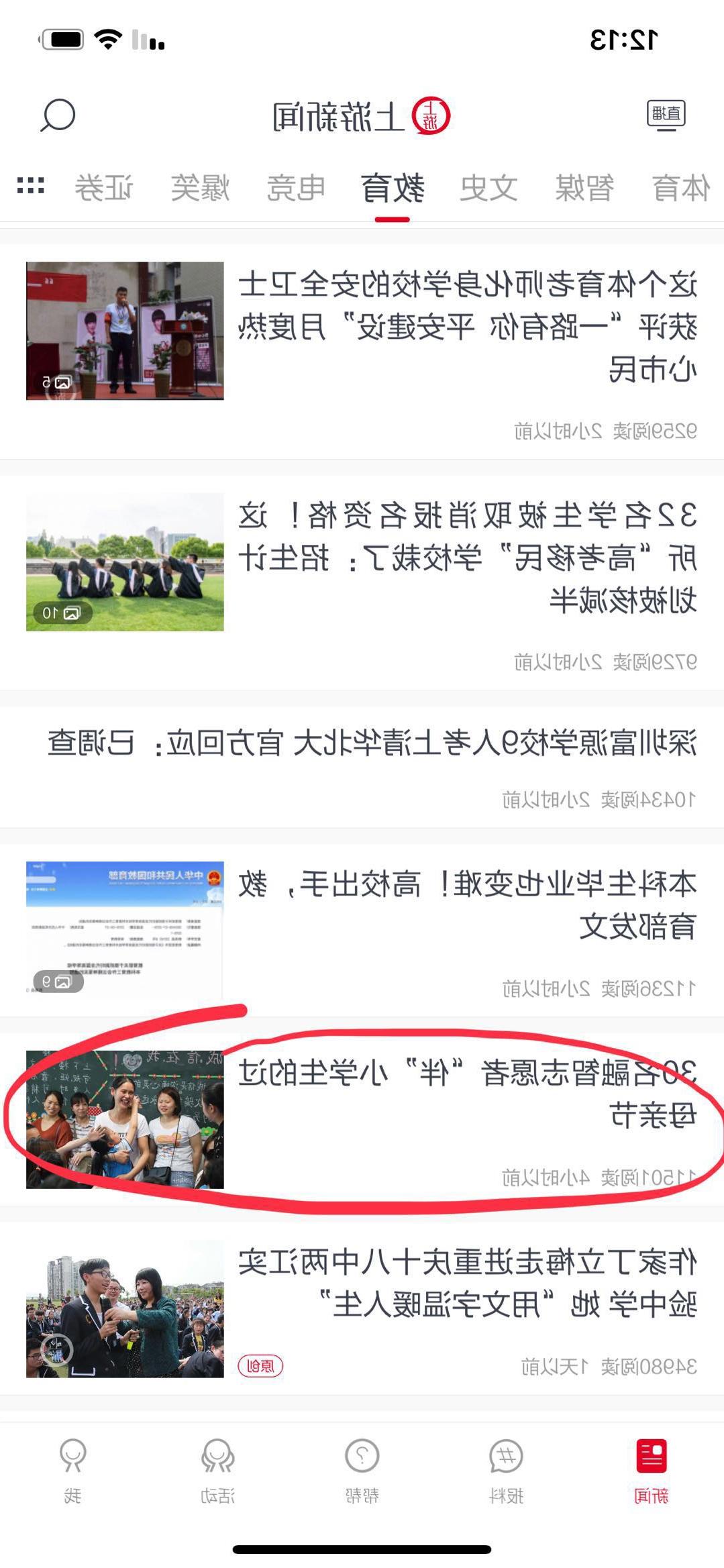This screenshot has width=724, height=1568.
Task: Open article about 32名学生被取消报名资格
Action: [467, 558]
